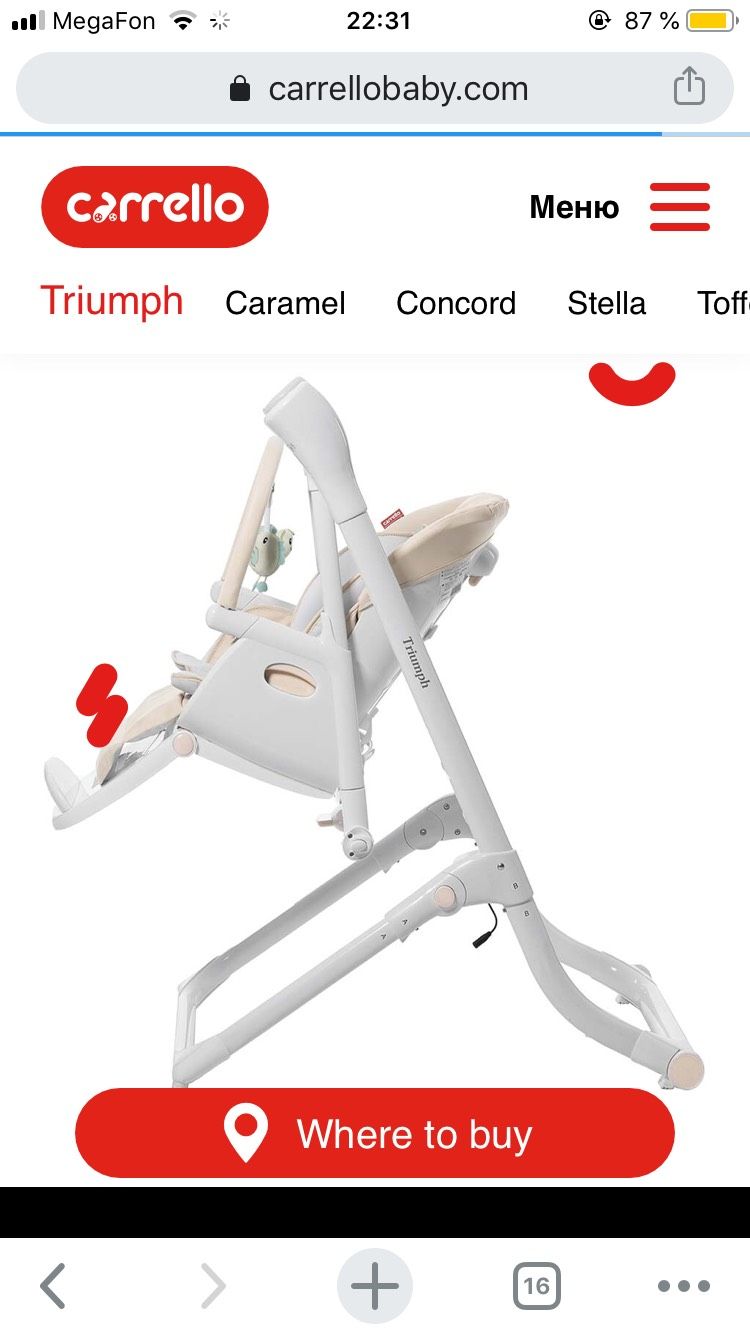
Task: Open the browser's three-dot menu
Action: click(x=684, y=1286)
